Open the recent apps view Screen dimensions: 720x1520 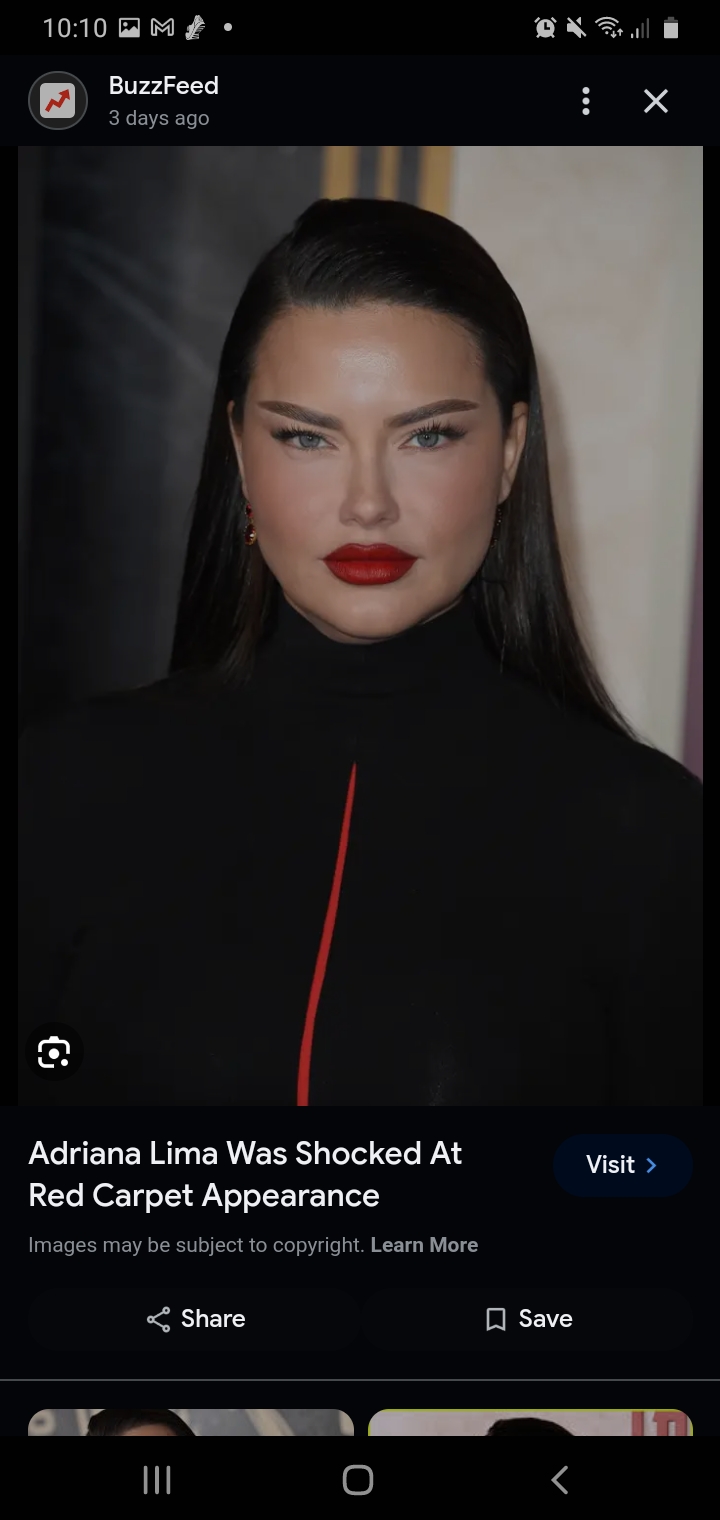click(x=157, y=1479)
